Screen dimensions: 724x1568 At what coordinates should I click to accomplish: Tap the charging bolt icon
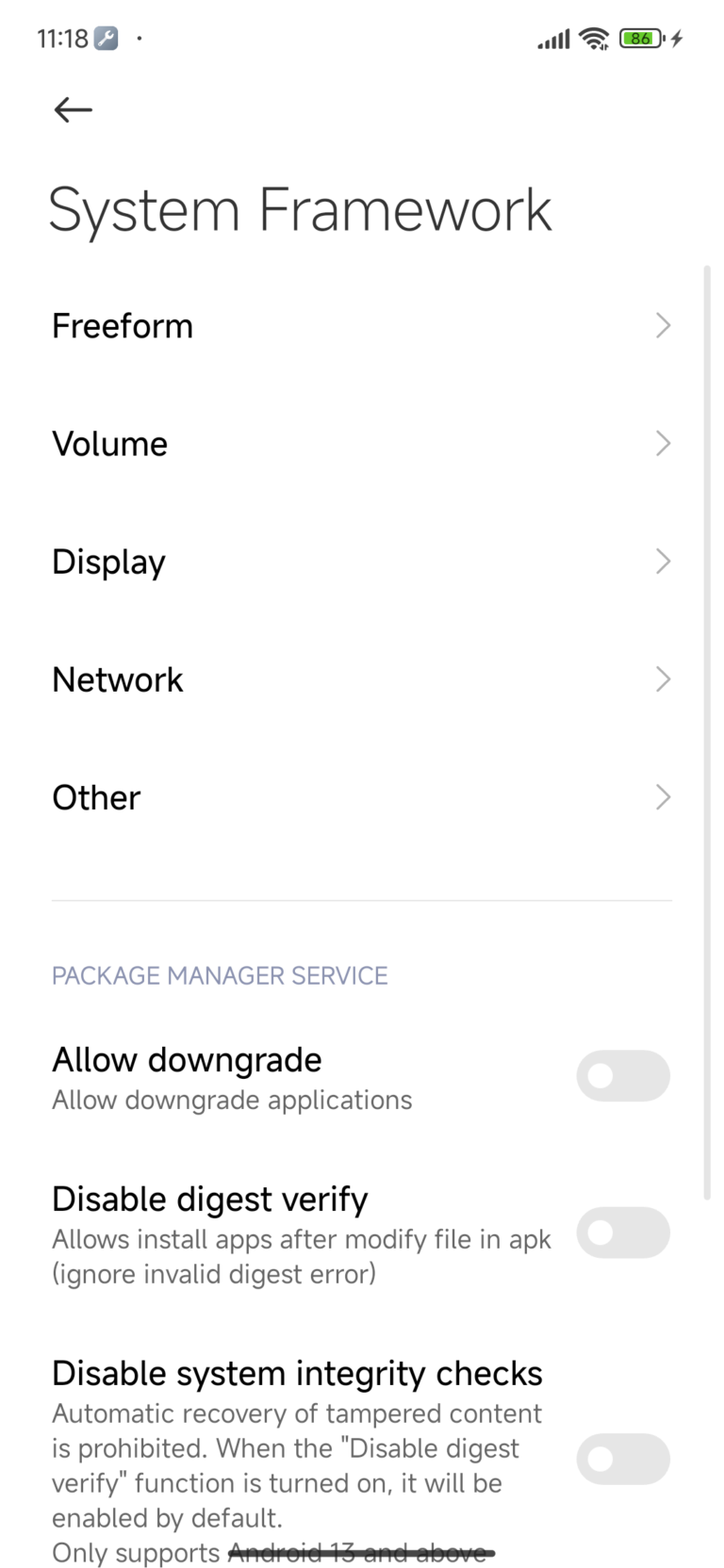pos(675,38)
